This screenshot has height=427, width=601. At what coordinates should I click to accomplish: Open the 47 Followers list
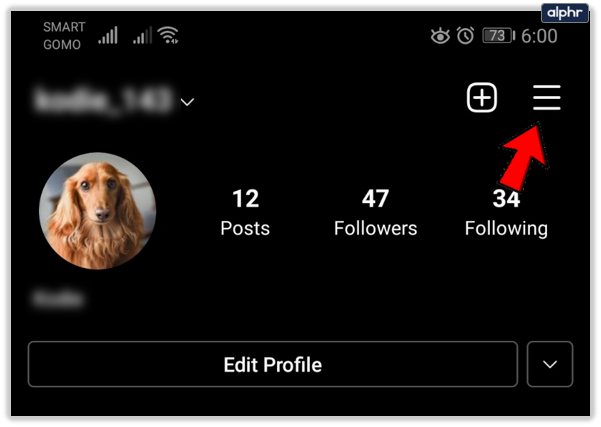pos(375,213)
